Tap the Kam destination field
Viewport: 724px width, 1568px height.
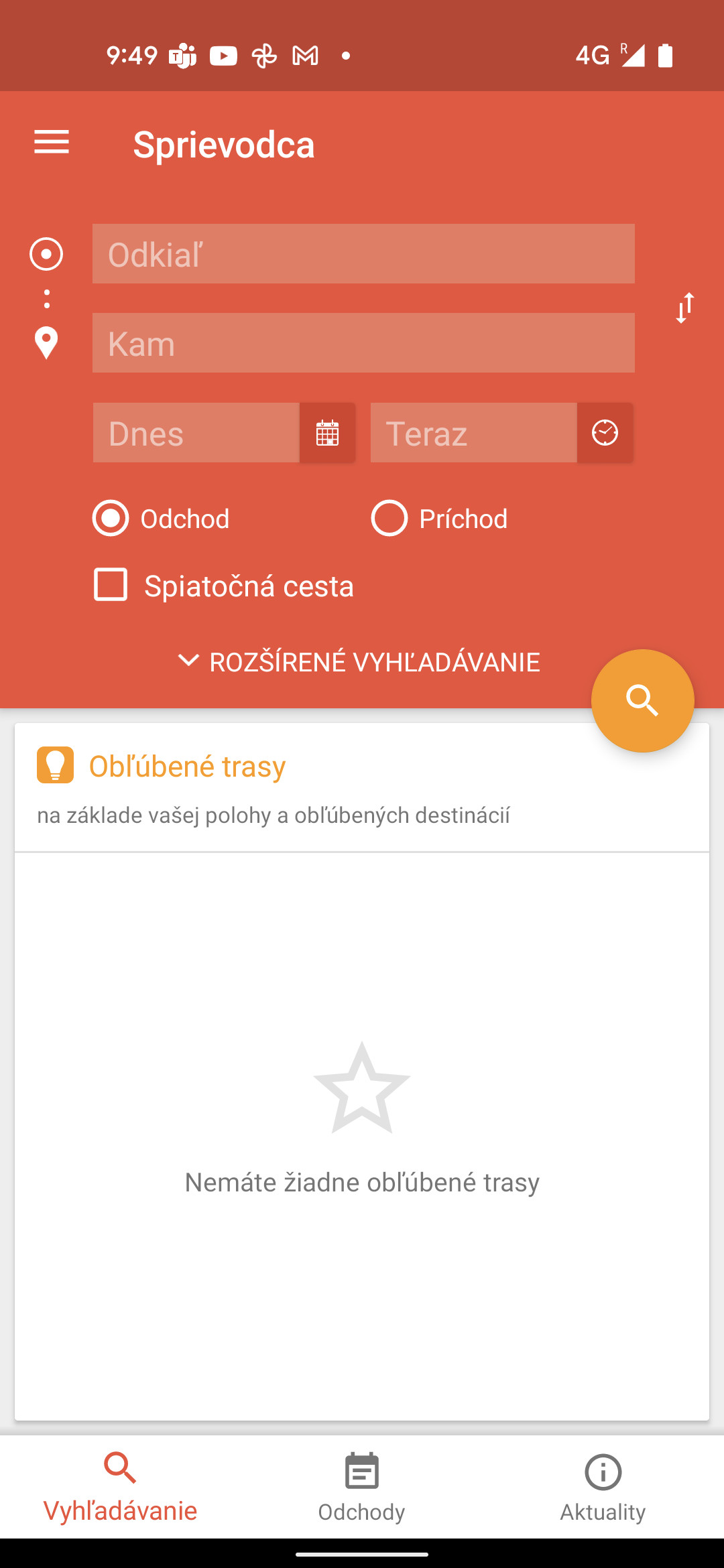363,343
